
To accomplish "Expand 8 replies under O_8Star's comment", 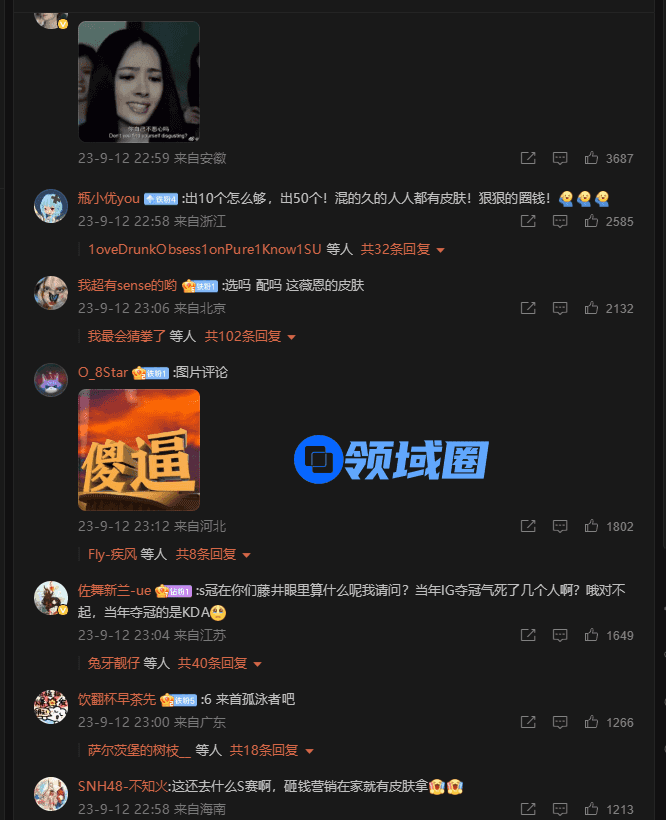I will [x=213, y=554].
